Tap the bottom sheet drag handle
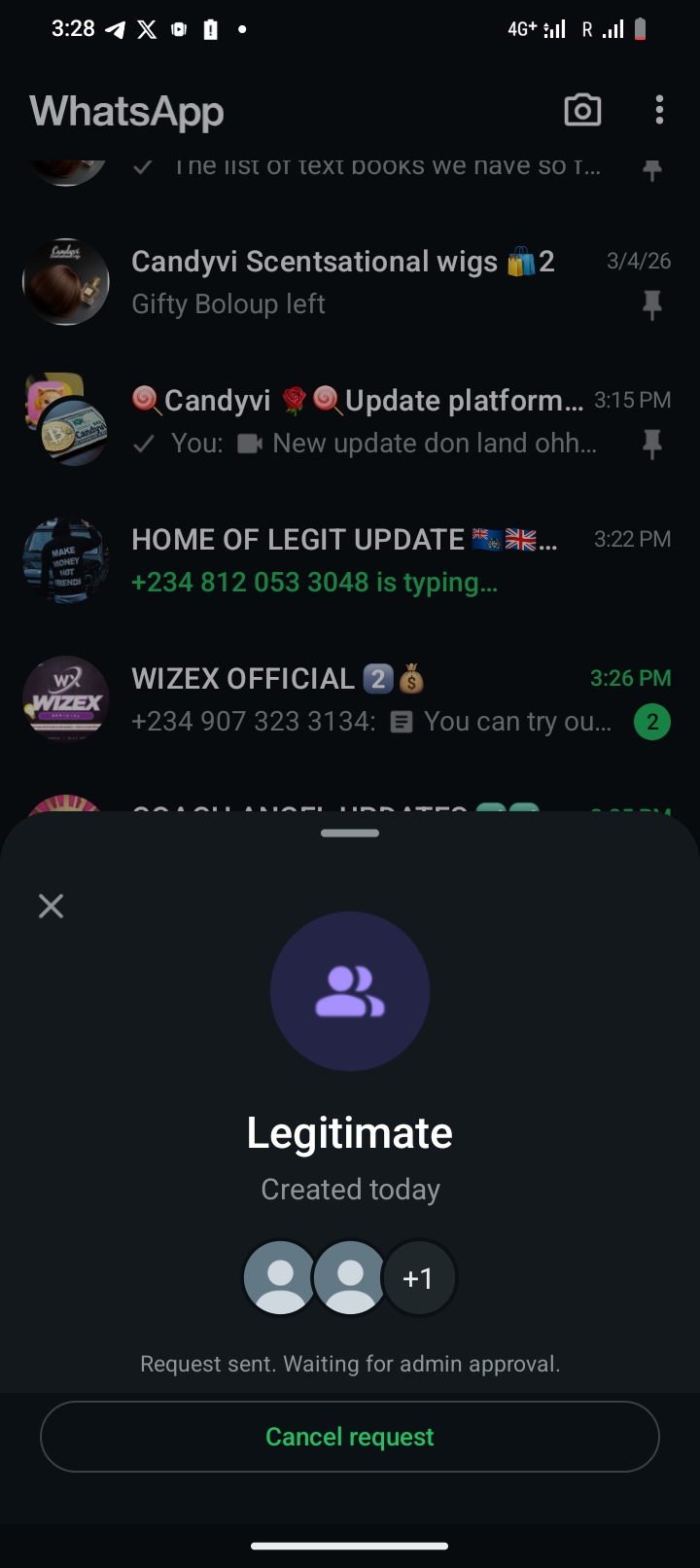The image size is (700, 1568). [x=350, y=834]
